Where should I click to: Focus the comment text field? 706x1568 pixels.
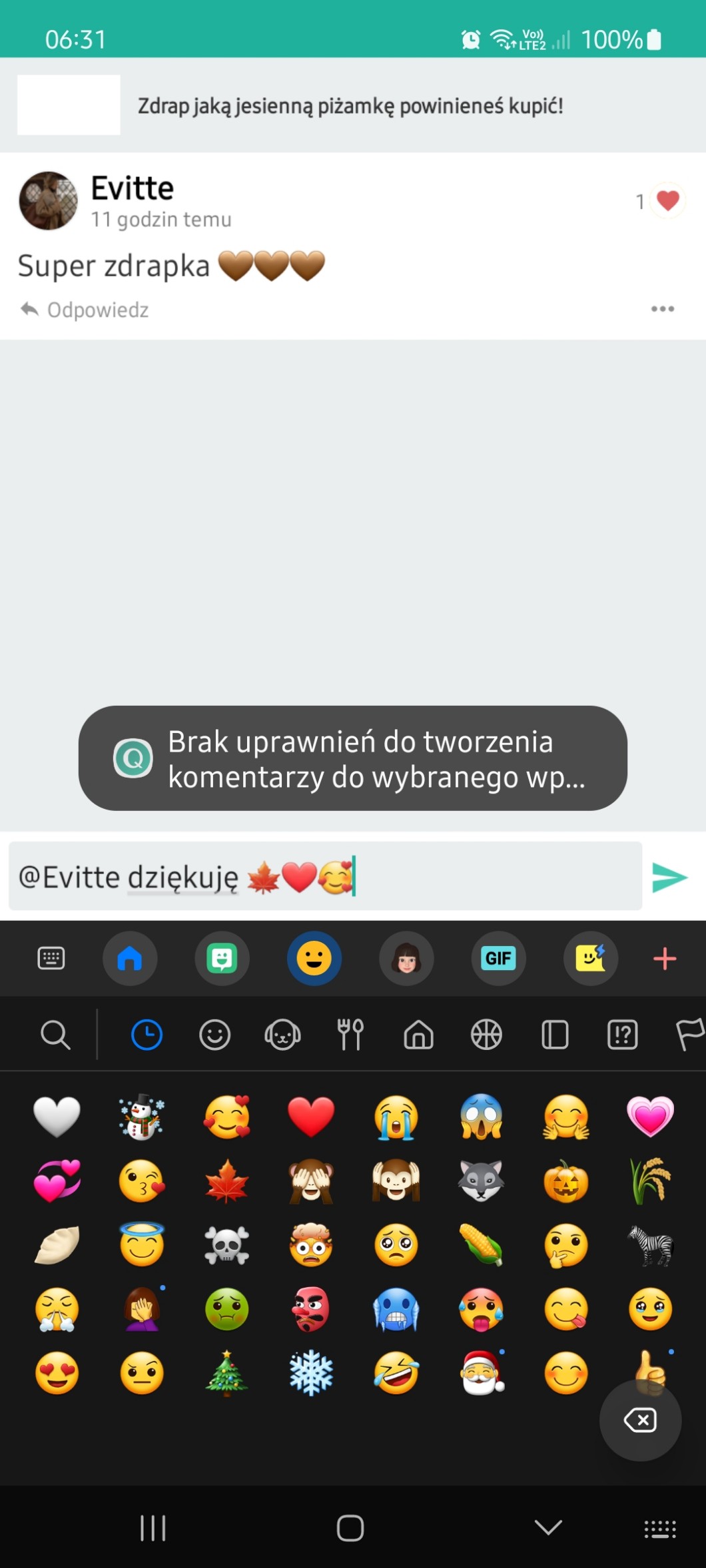[325, 876]
